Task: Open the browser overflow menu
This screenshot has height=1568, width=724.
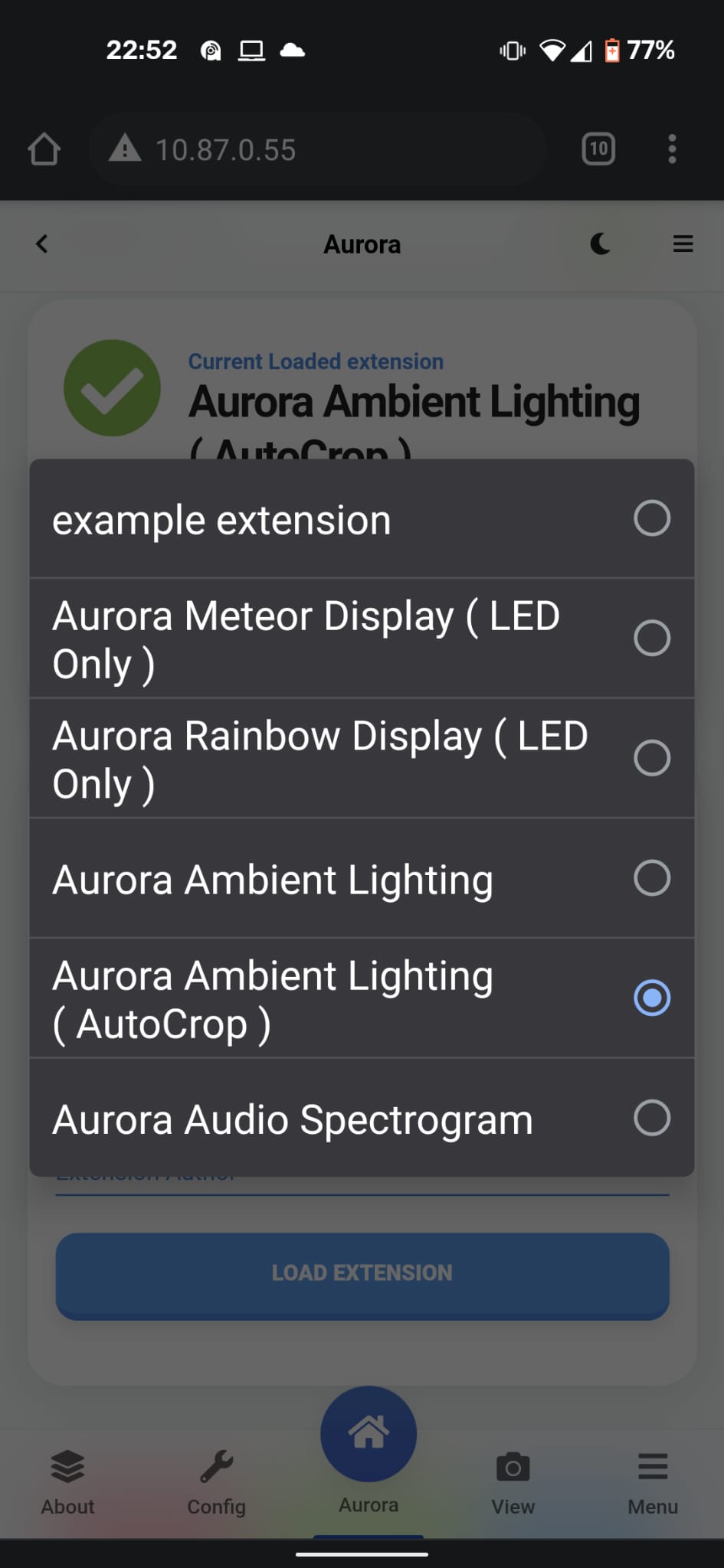Action: point(672,149)
